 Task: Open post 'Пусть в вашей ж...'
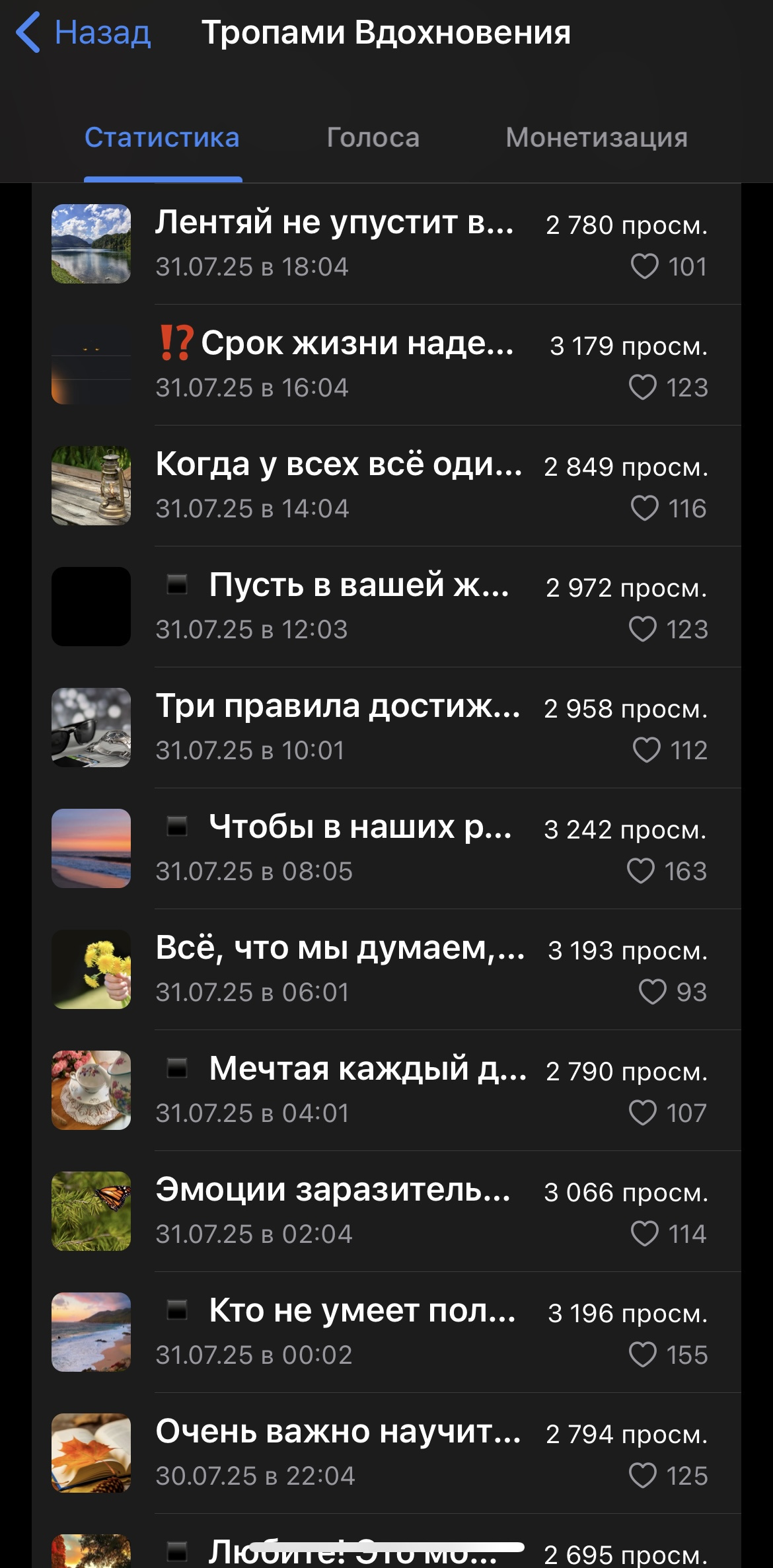tap(386, 607)
